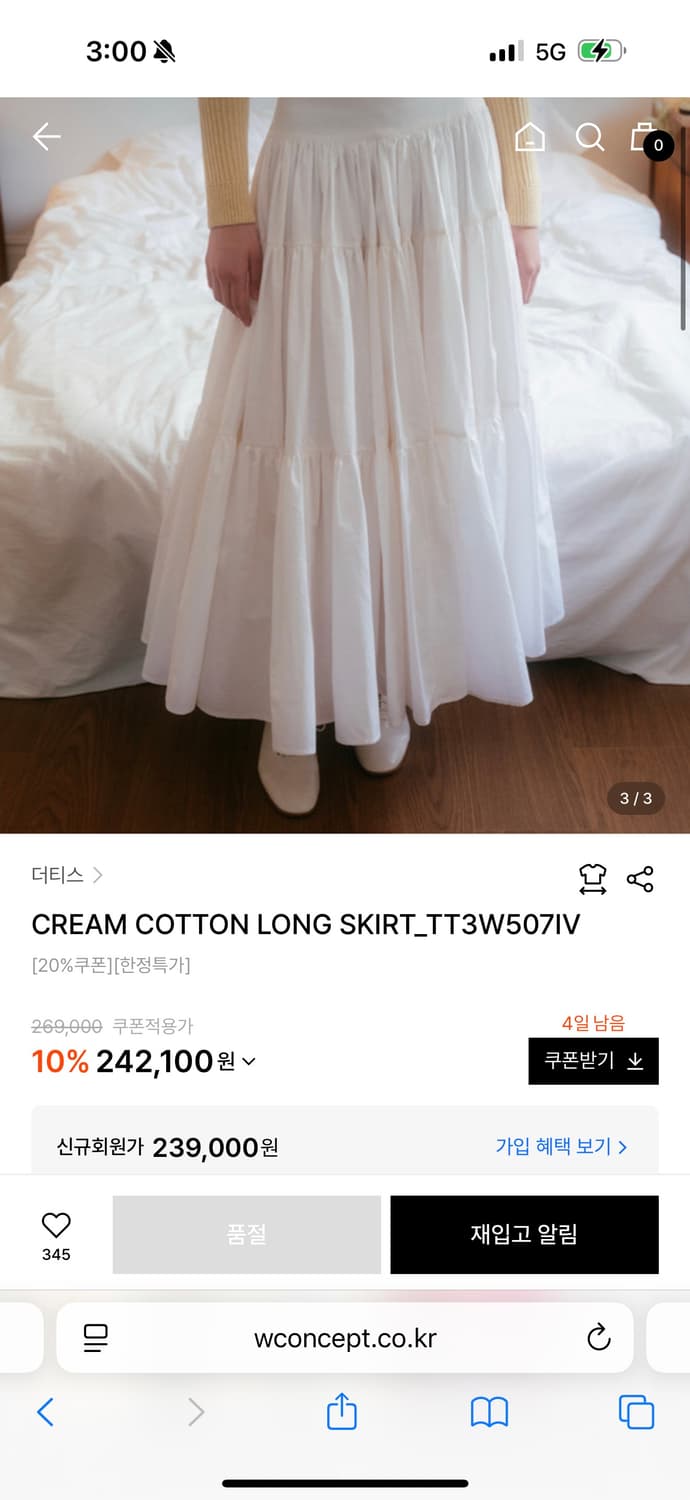Open Safari bookmarks
Screen dimensions: 690x1500
click(x=489, y=1412)
